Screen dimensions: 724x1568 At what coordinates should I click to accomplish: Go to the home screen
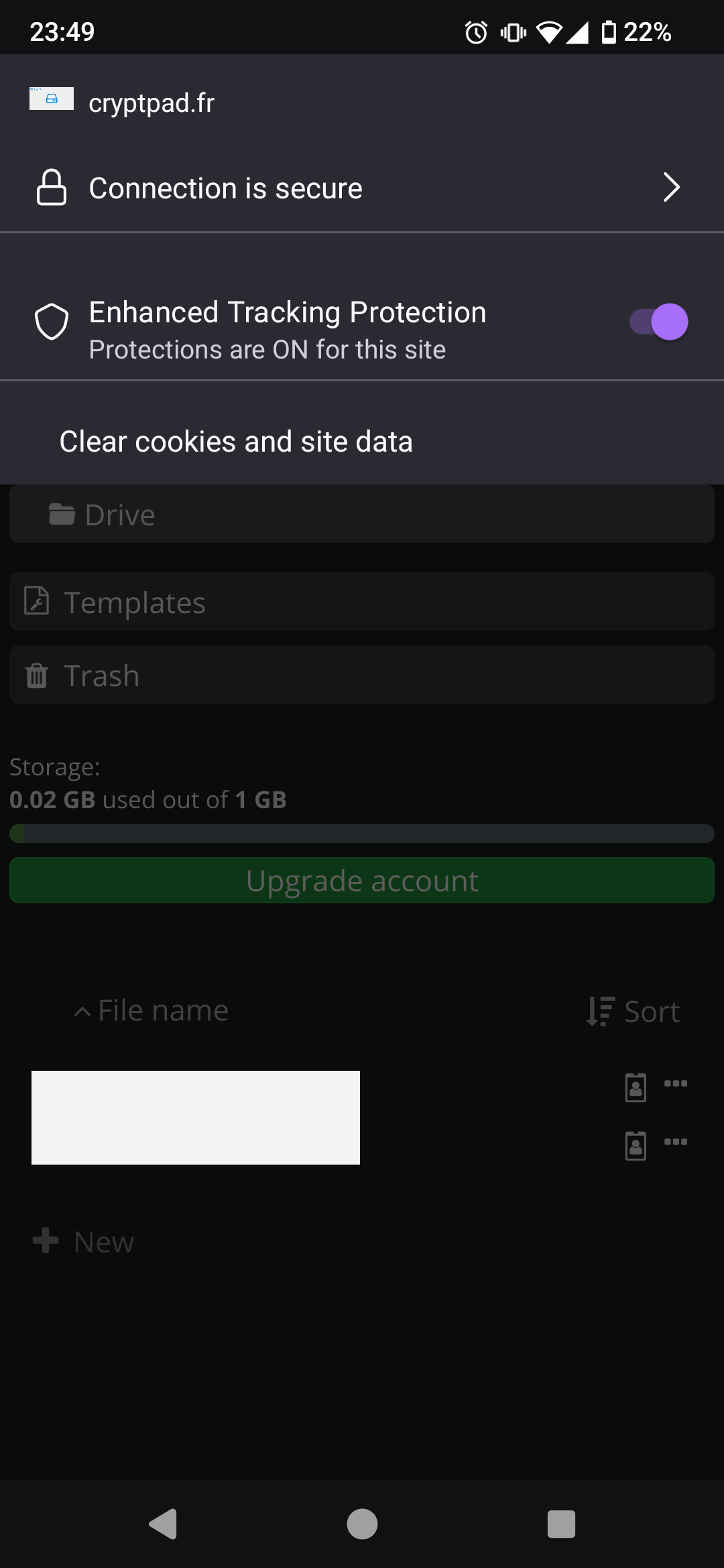coord(362,1524)
